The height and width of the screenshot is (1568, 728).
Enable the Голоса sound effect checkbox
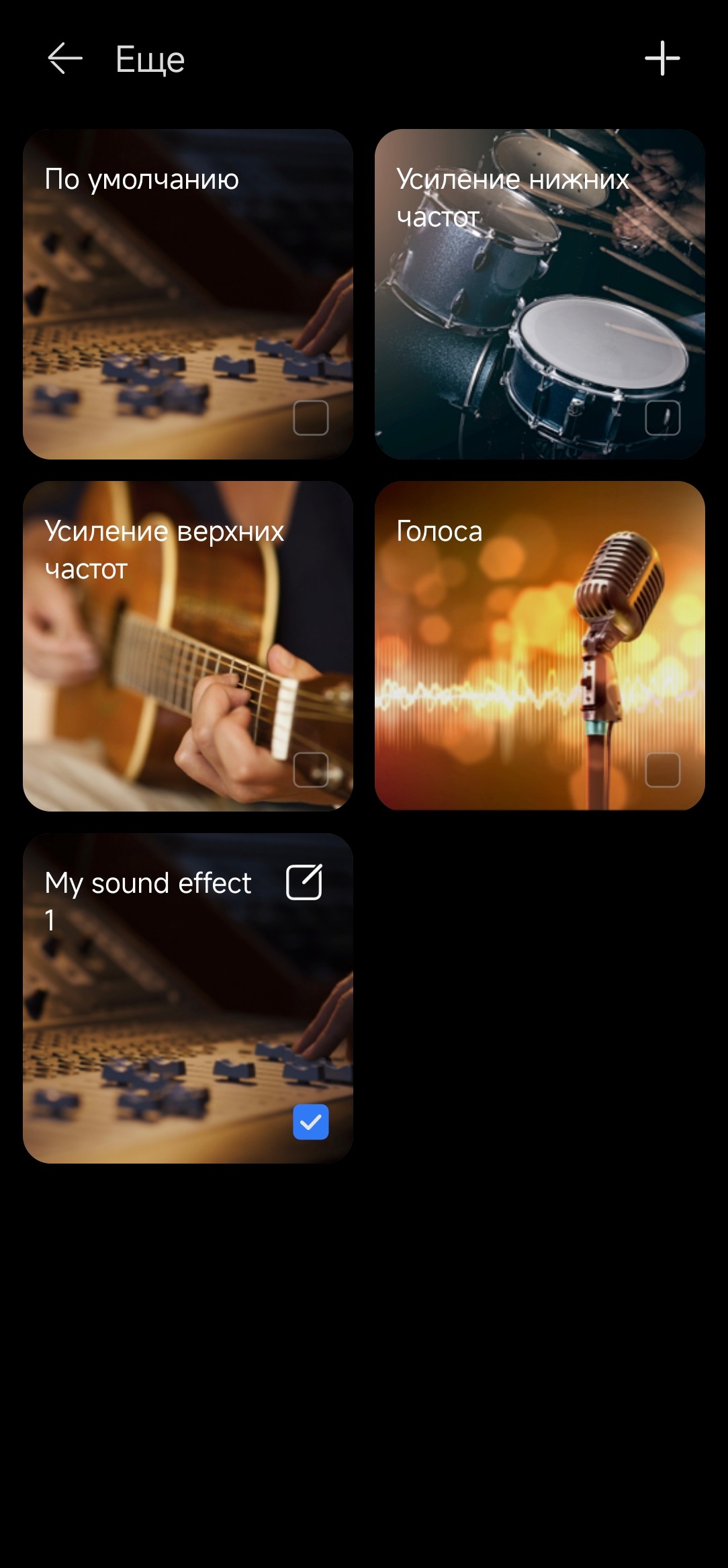coord(662,770)
